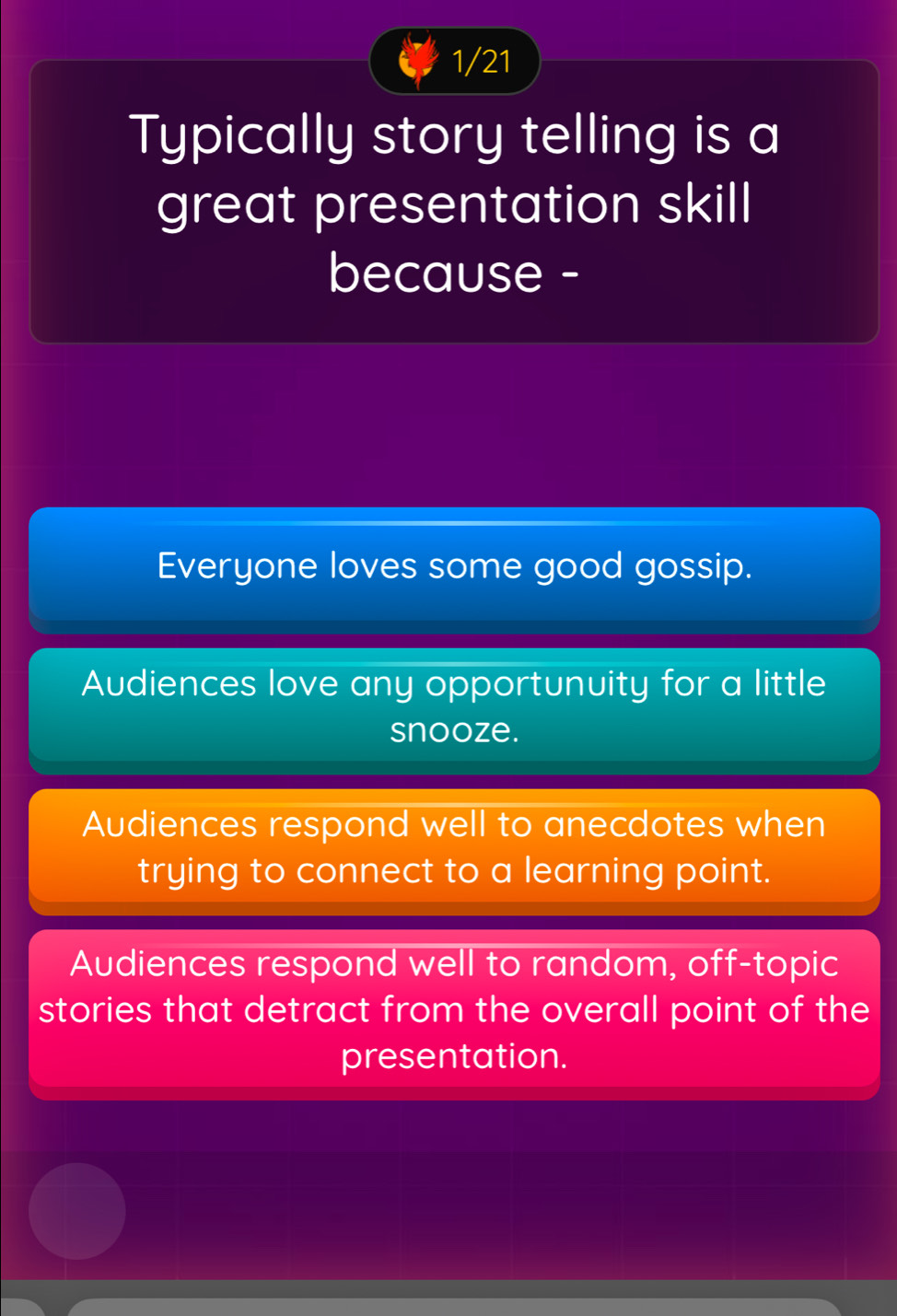
Task: Select the 'Everyone loves some good gossip' answer
Action: pyautogui.click(x=454, y=566)
